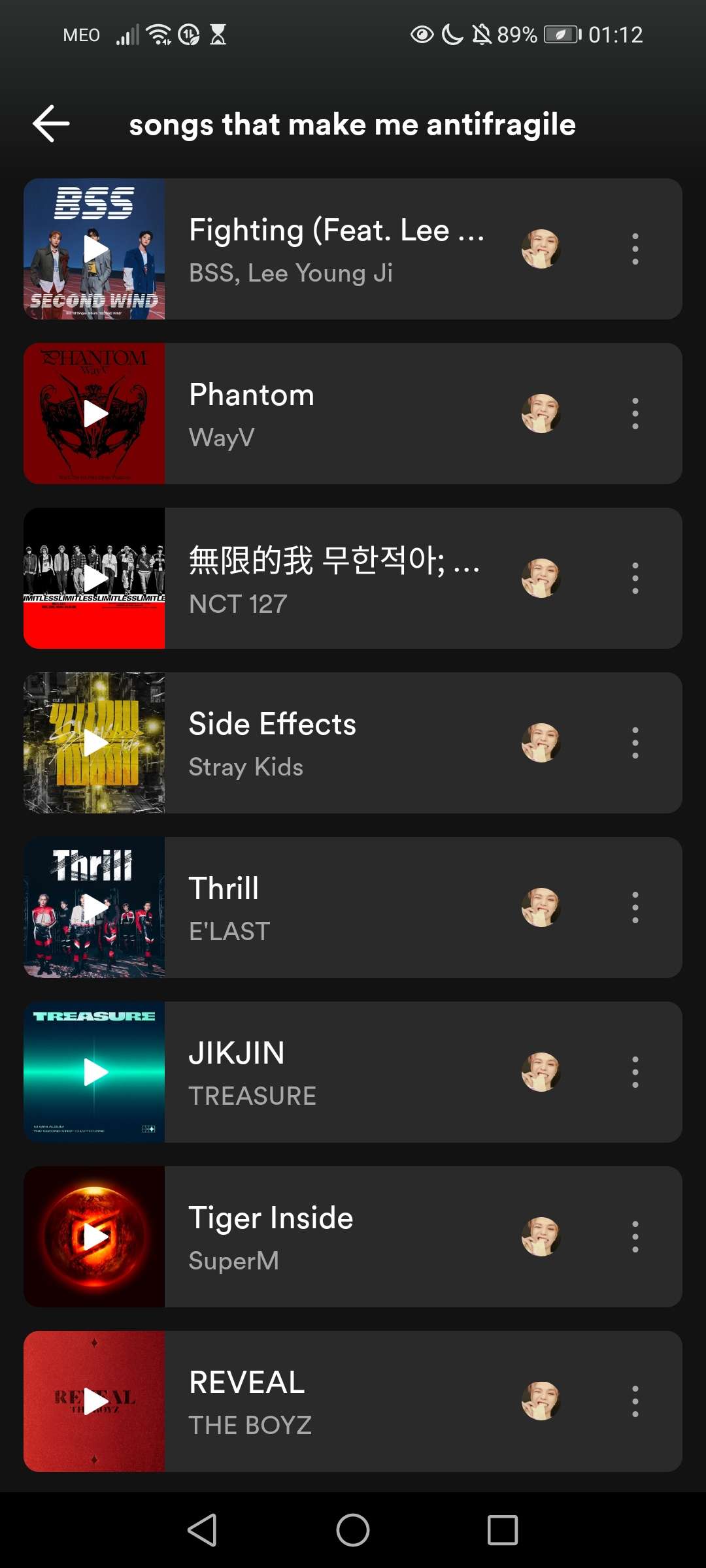Viewport: 706px width, 1568px height.
Task: Show options for Side Effects
Action: coord(635,743)
